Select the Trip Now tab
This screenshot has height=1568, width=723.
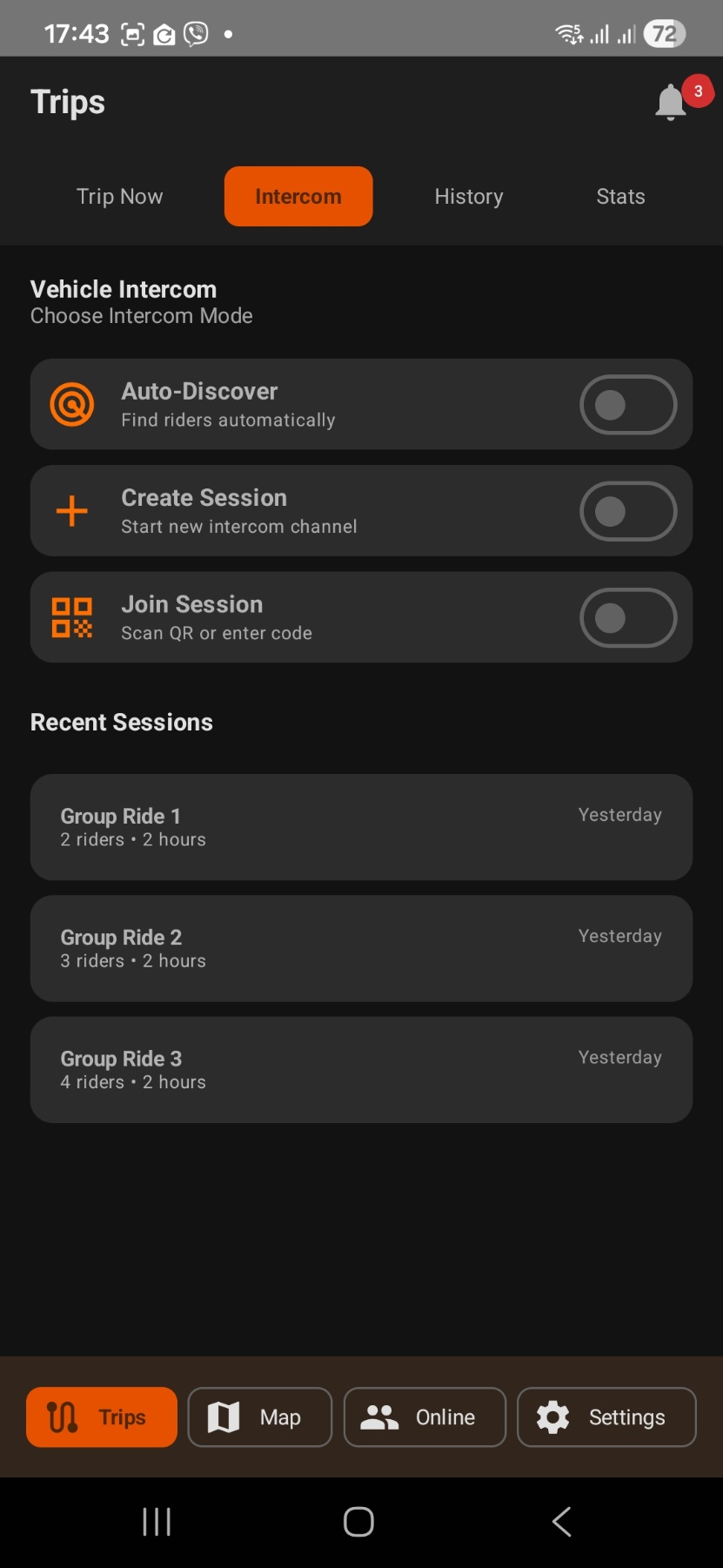(x=119, y=196)
